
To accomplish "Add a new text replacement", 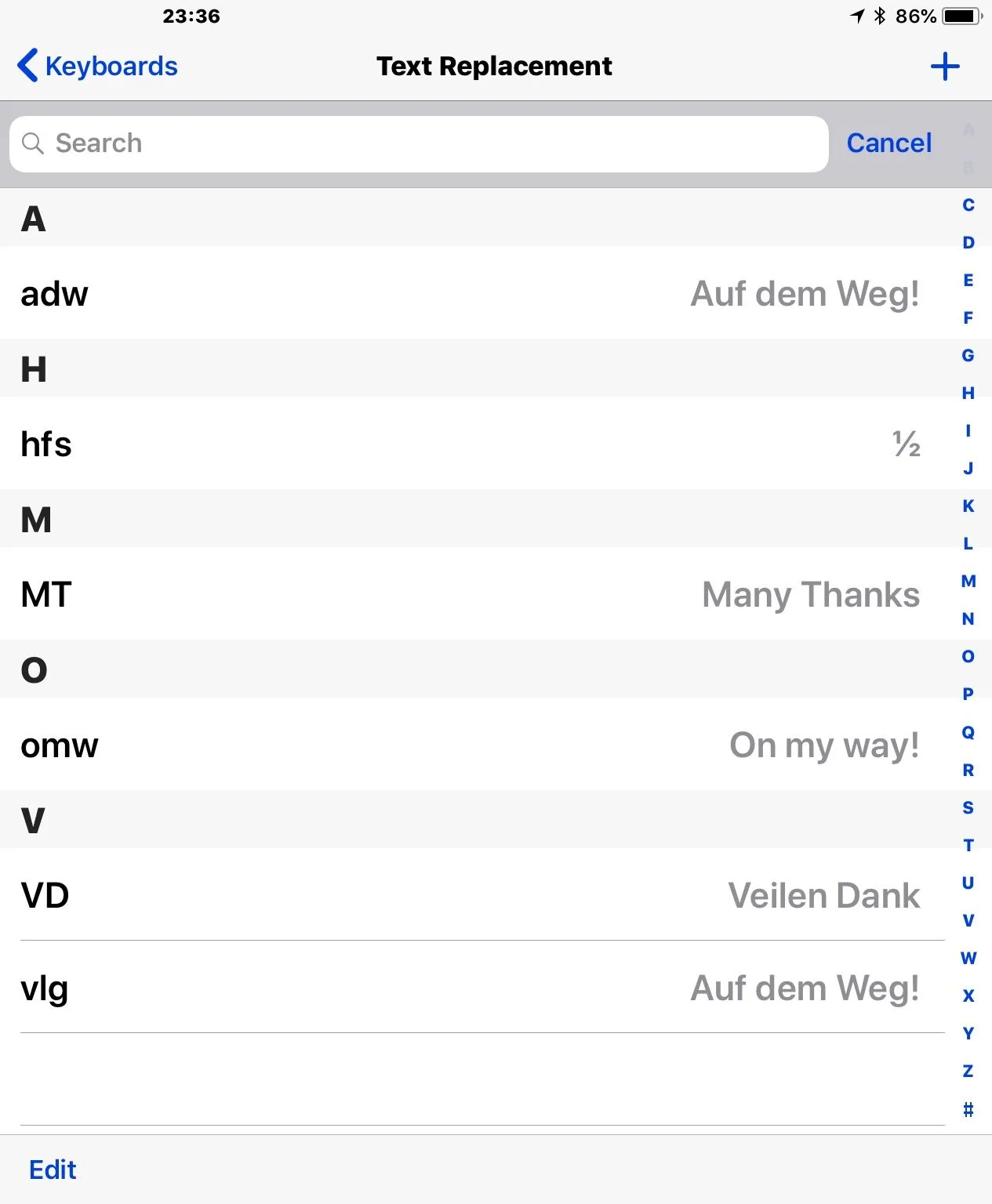I will click(x=944, y=67).
